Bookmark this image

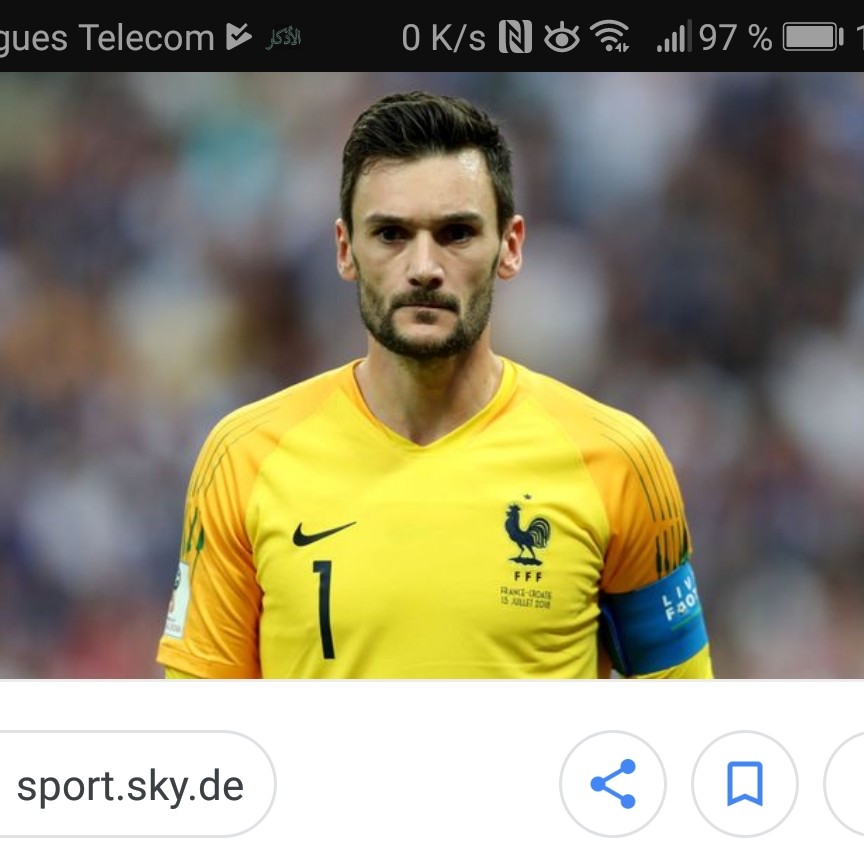pyautogui.click(x=745, y=784)
